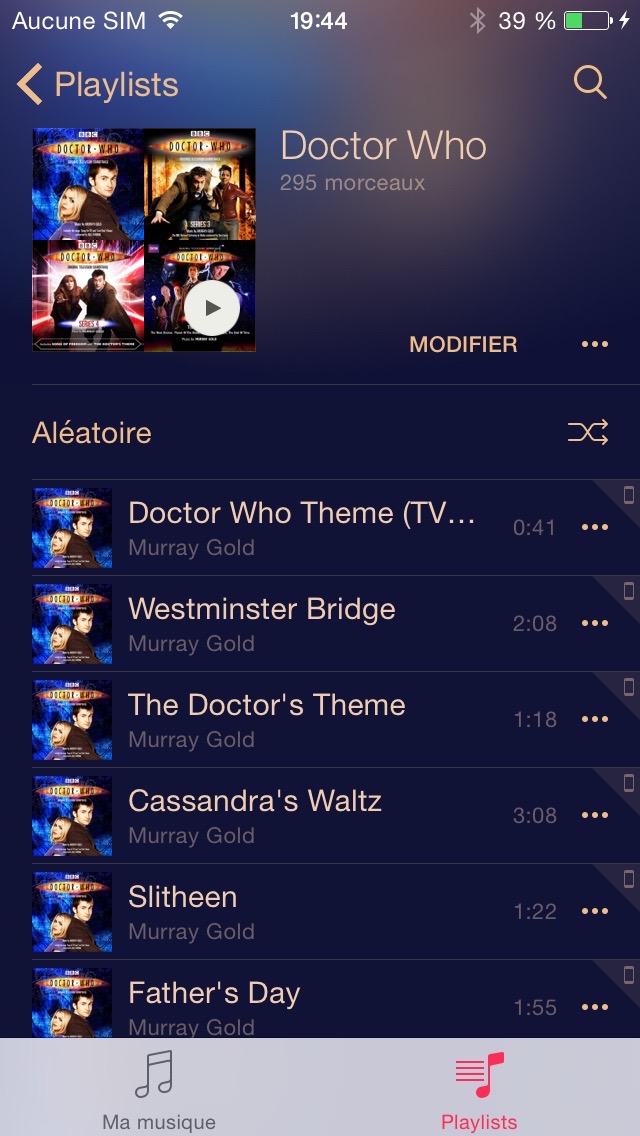The image size is (640, 1136).
Task: Open more options for Westminster Bridge
Action: click(595, 623)
